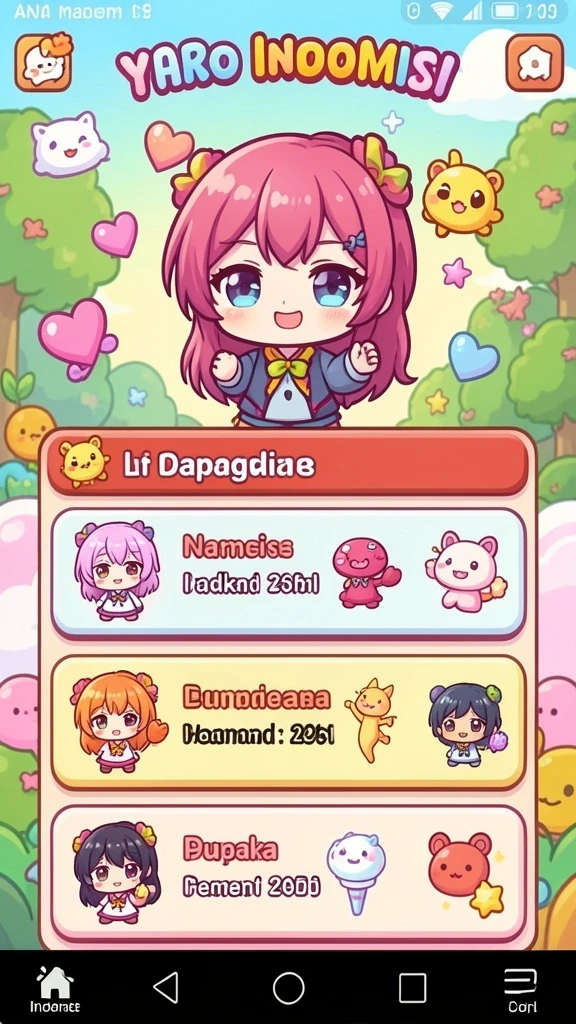Tap the house icon in the bottom bar
This screenshot has height=1024, width=576.
55,989
